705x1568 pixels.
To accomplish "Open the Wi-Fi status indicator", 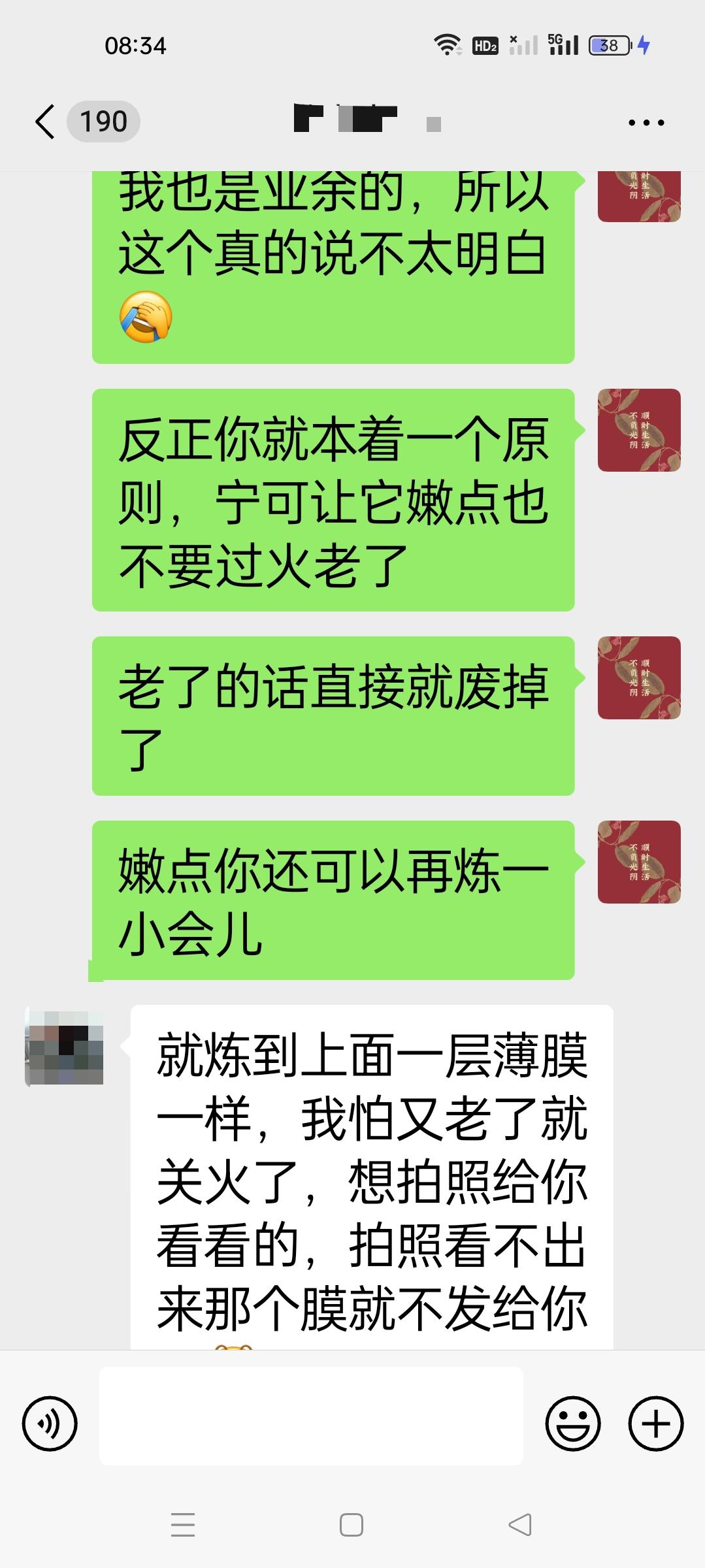I will (448, 43).
